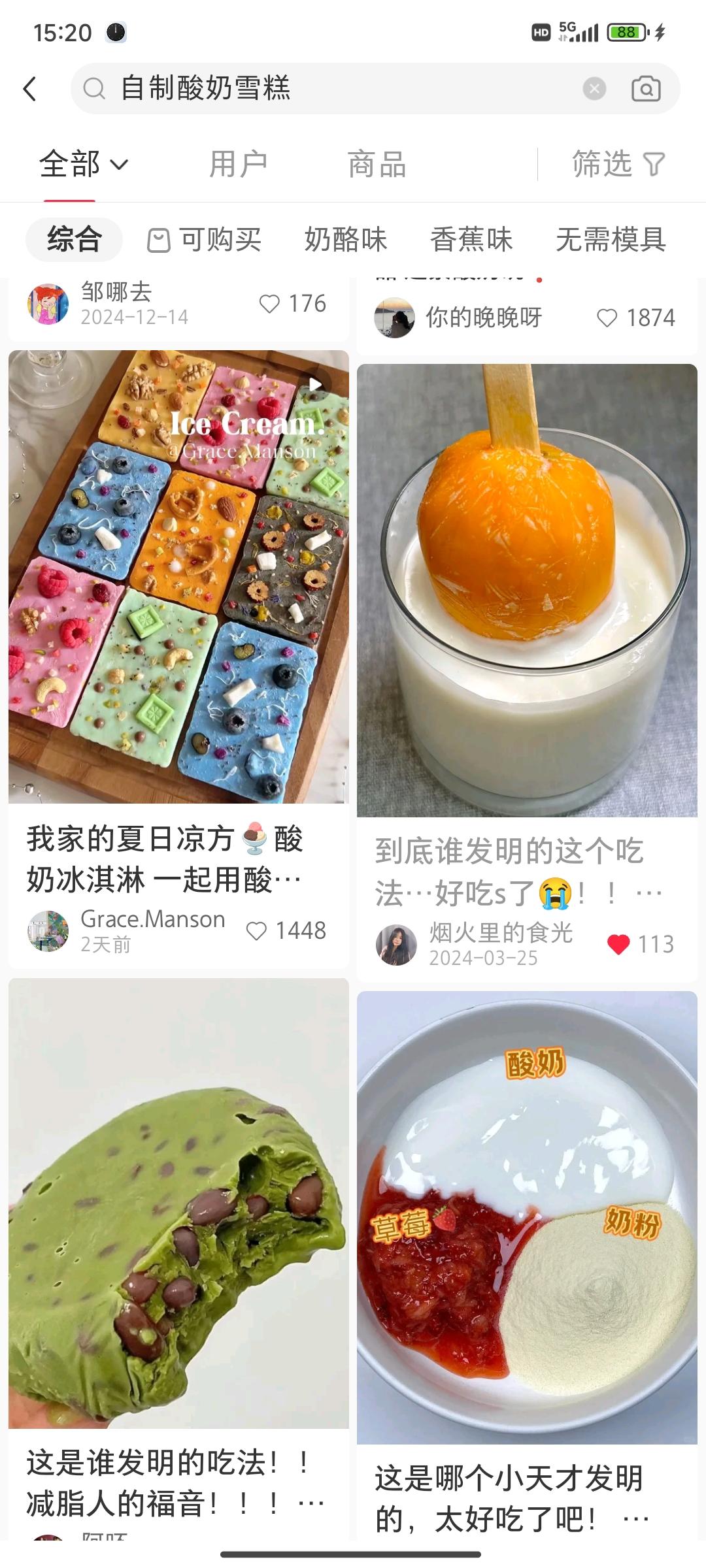The width and height of the screenshot is (706, 1568).
Task: Go back using the back arrow
Action: click(29, 90)
